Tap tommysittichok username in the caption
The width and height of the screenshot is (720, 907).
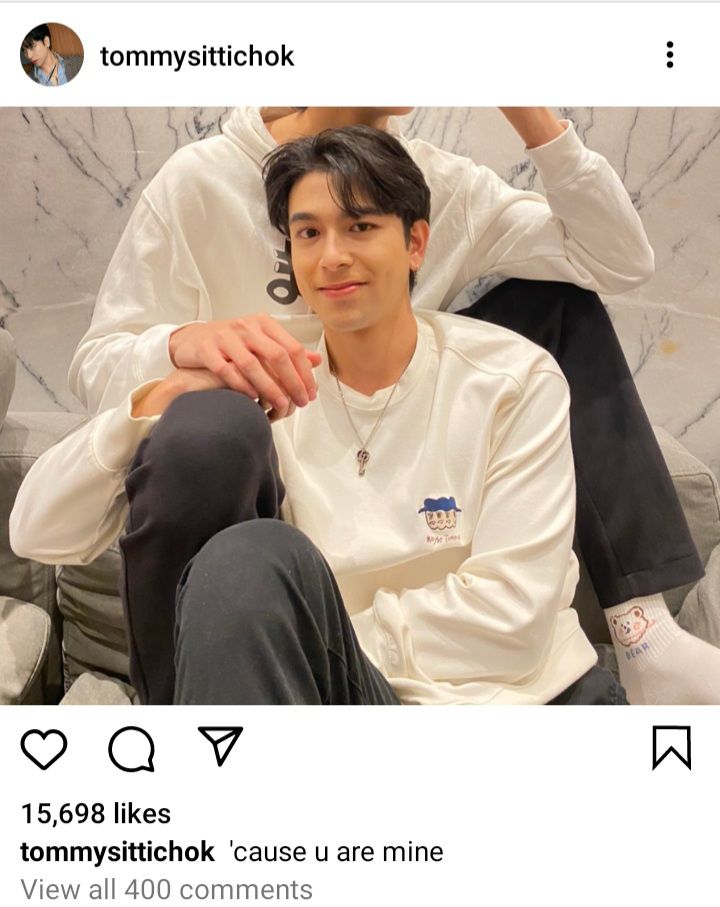tap(118, 852)
